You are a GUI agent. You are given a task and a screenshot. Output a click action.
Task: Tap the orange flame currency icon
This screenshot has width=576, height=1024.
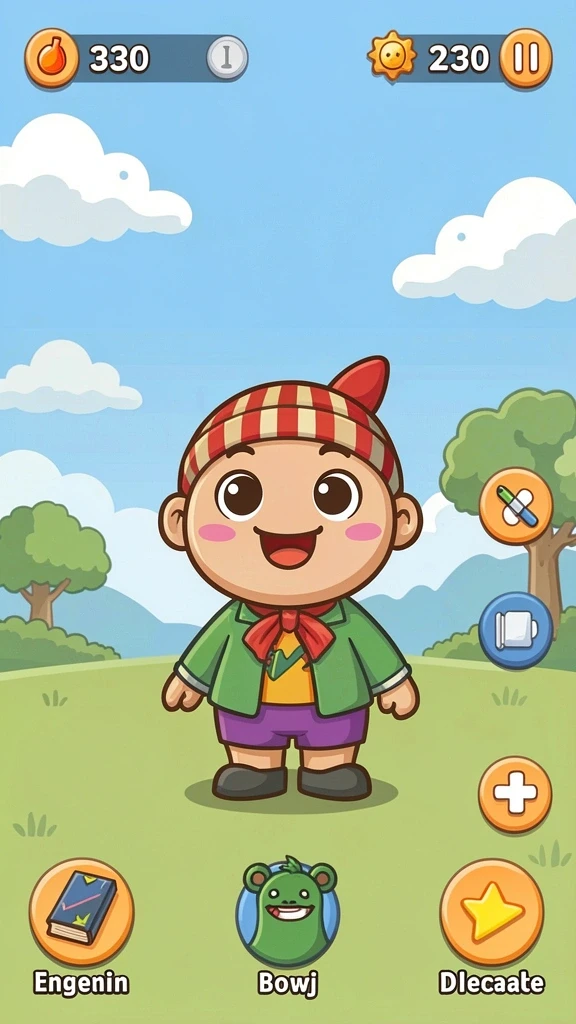[x=52, y=58]
